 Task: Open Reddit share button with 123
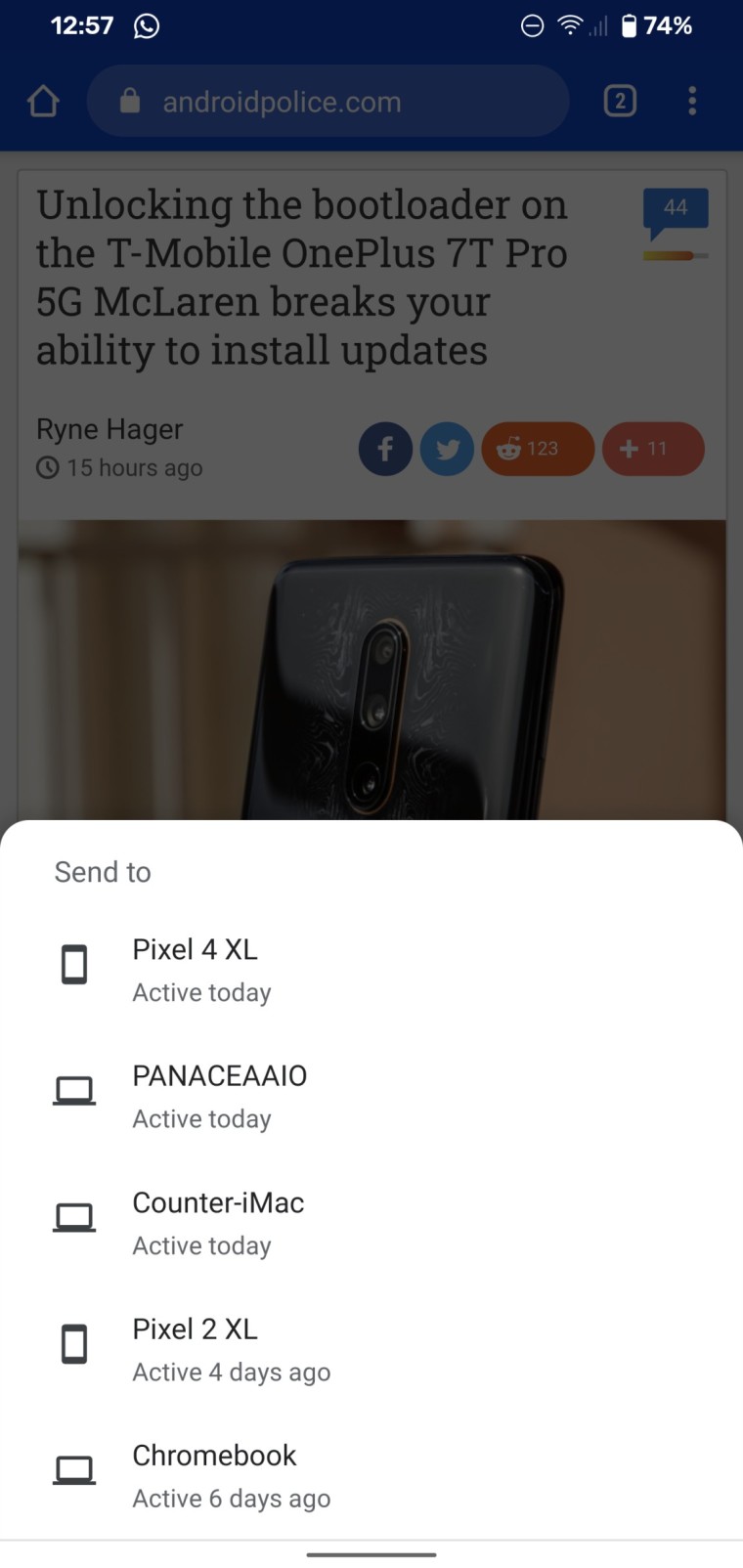pyautogui.click(x=538, y=449)
